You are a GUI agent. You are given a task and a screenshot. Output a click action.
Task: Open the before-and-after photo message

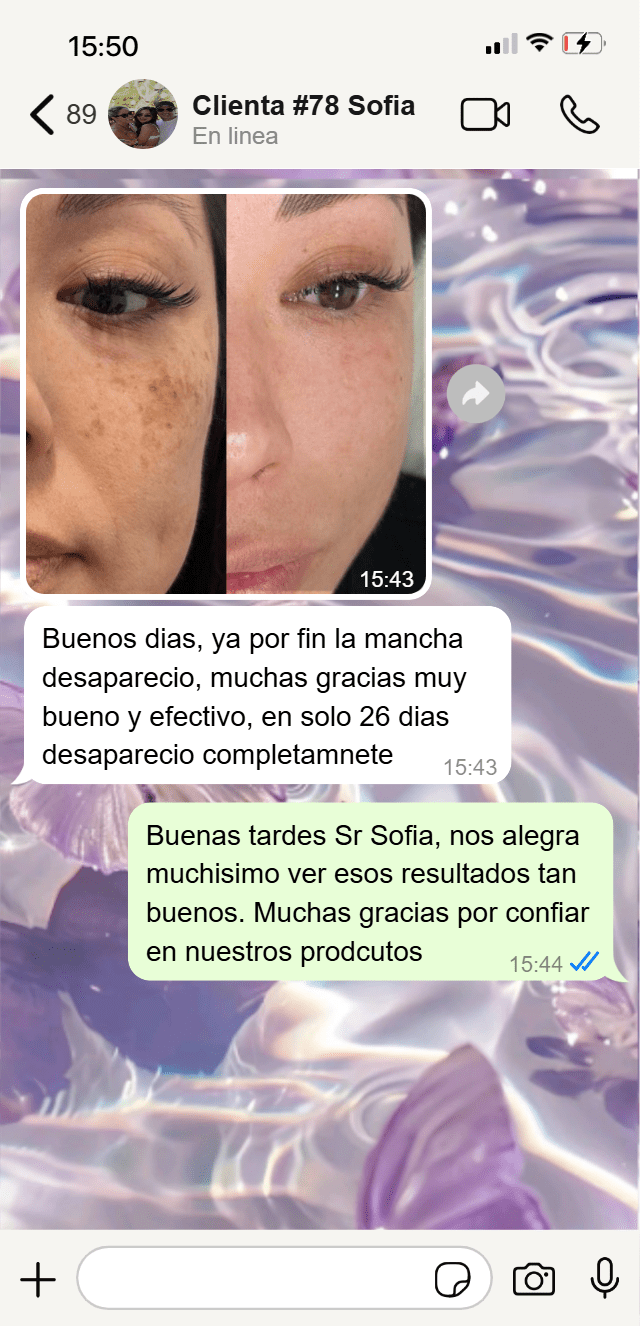coord(226,392)
